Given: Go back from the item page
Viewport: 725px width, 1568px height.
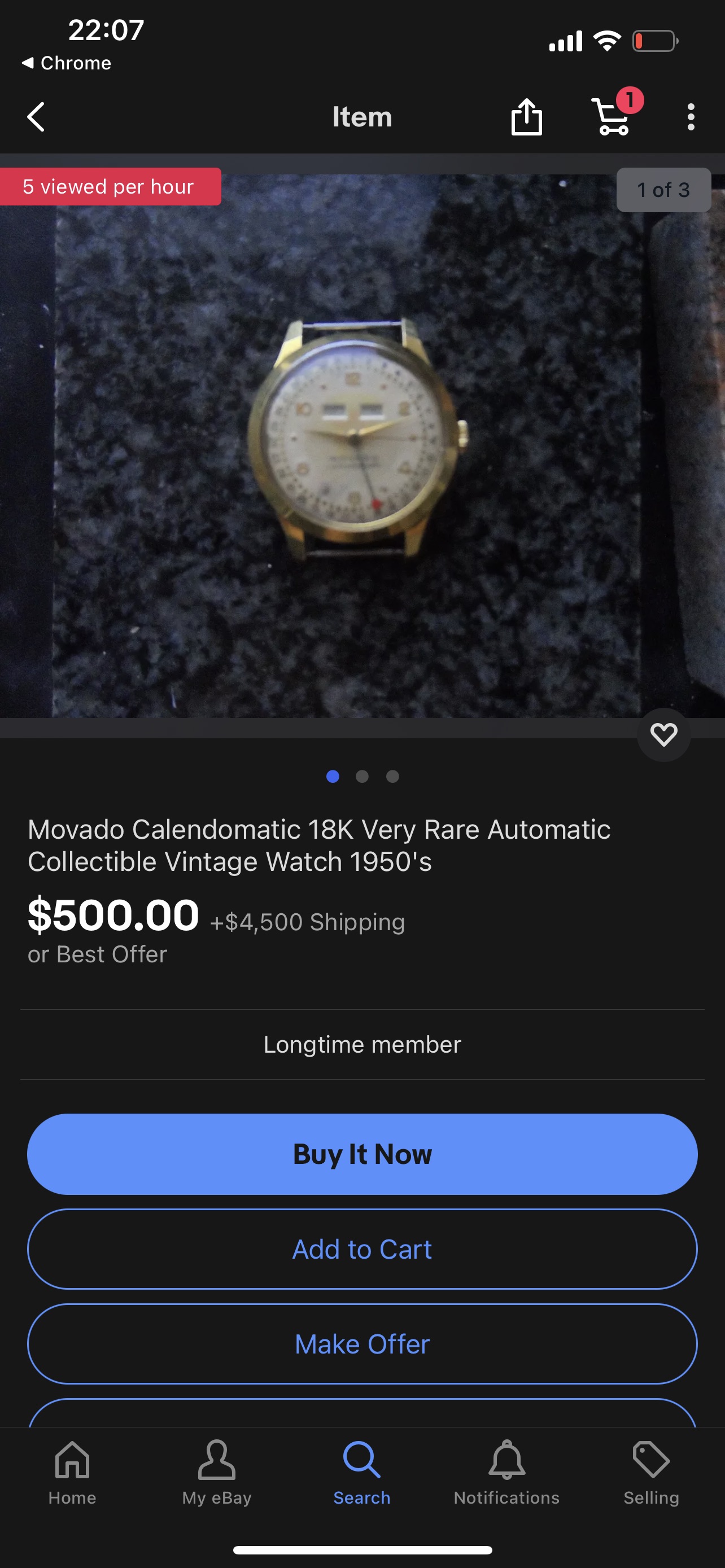Looking at the screenshot, I should tap(37, 117).
